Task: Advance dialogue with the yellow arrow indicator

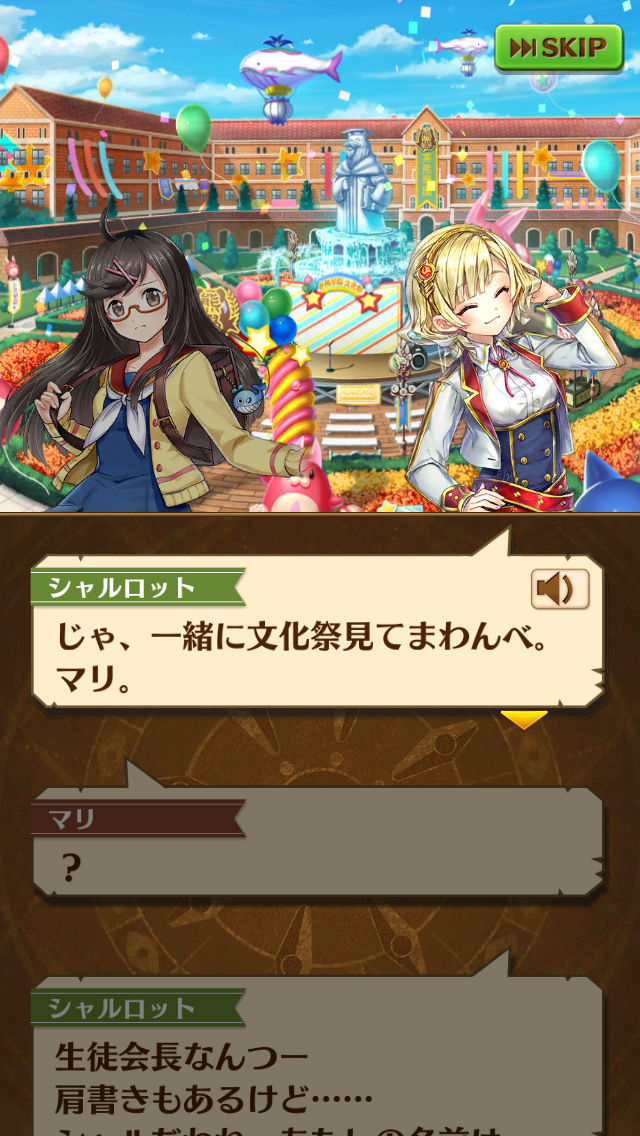Action: click(x=524, y=719)
